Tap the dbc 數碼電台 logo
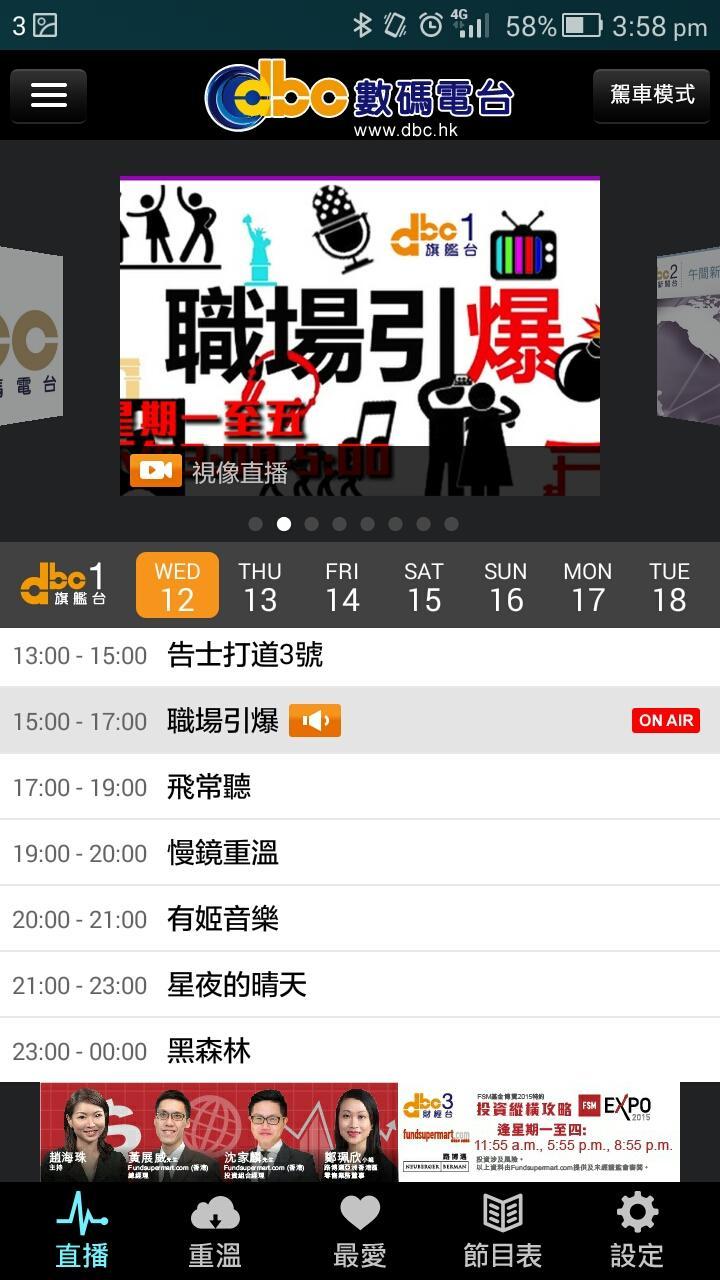 [x=360, y=94]
